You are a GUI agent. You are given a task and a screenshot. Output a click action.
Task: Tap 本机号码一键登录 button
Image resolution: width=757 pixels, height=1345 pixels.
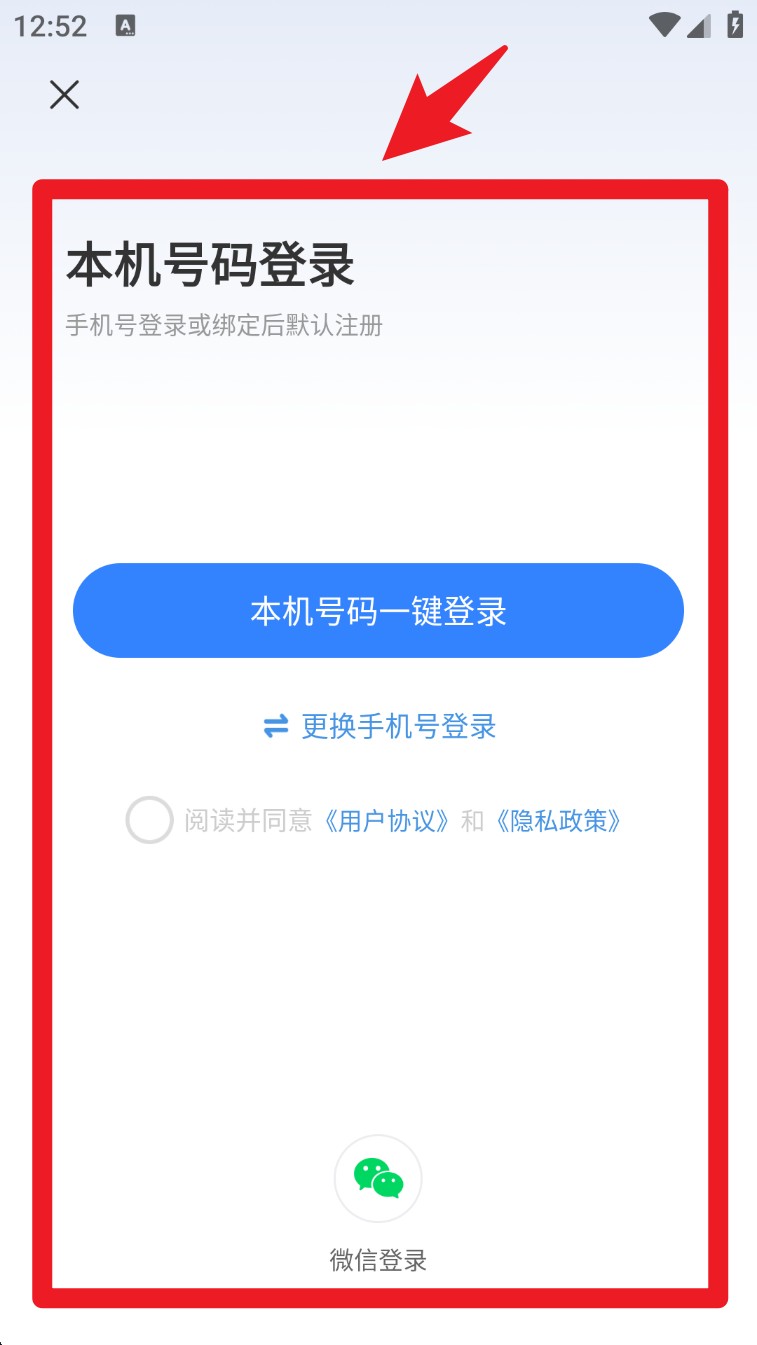[378, 610]
